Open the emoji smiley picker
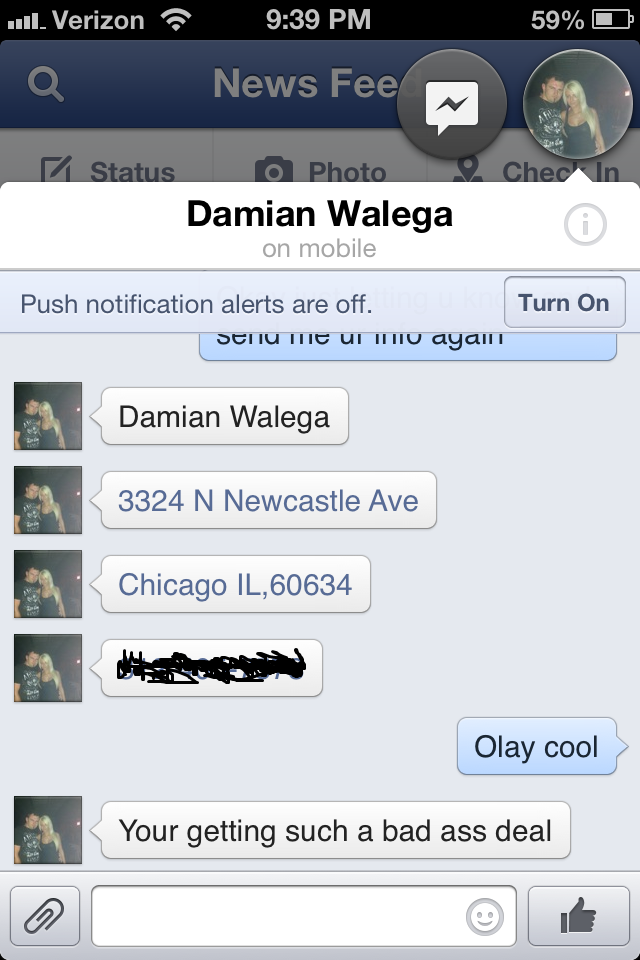 pyautogui.click(x=484, y=917)
